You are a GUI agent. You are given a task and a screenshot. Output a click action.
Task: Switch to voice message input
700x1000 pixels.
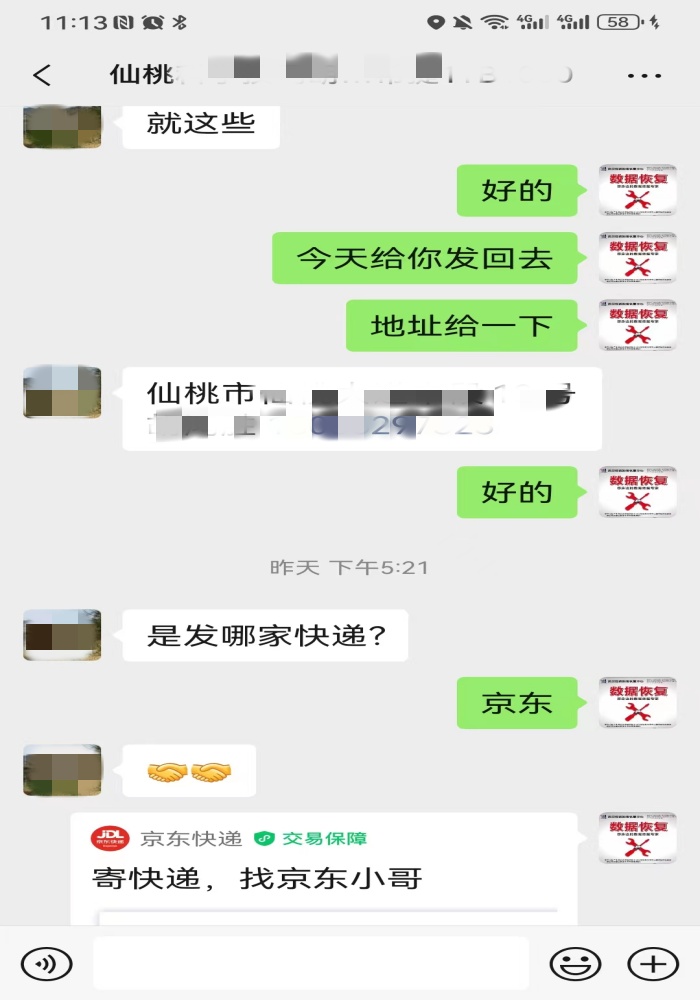click(46, 964)
